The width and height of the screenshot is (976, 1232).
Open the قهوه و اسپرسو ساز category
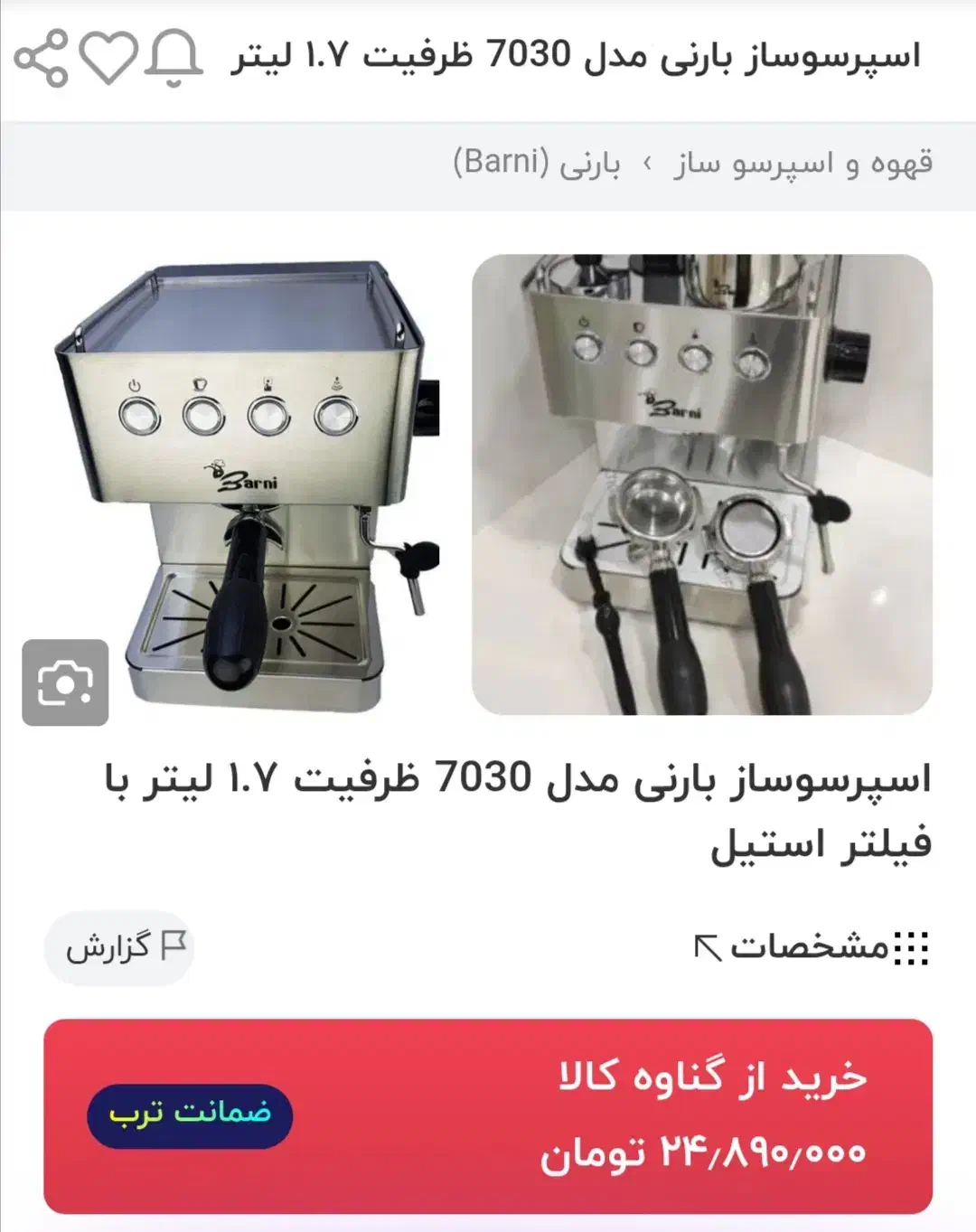[803, 164]
